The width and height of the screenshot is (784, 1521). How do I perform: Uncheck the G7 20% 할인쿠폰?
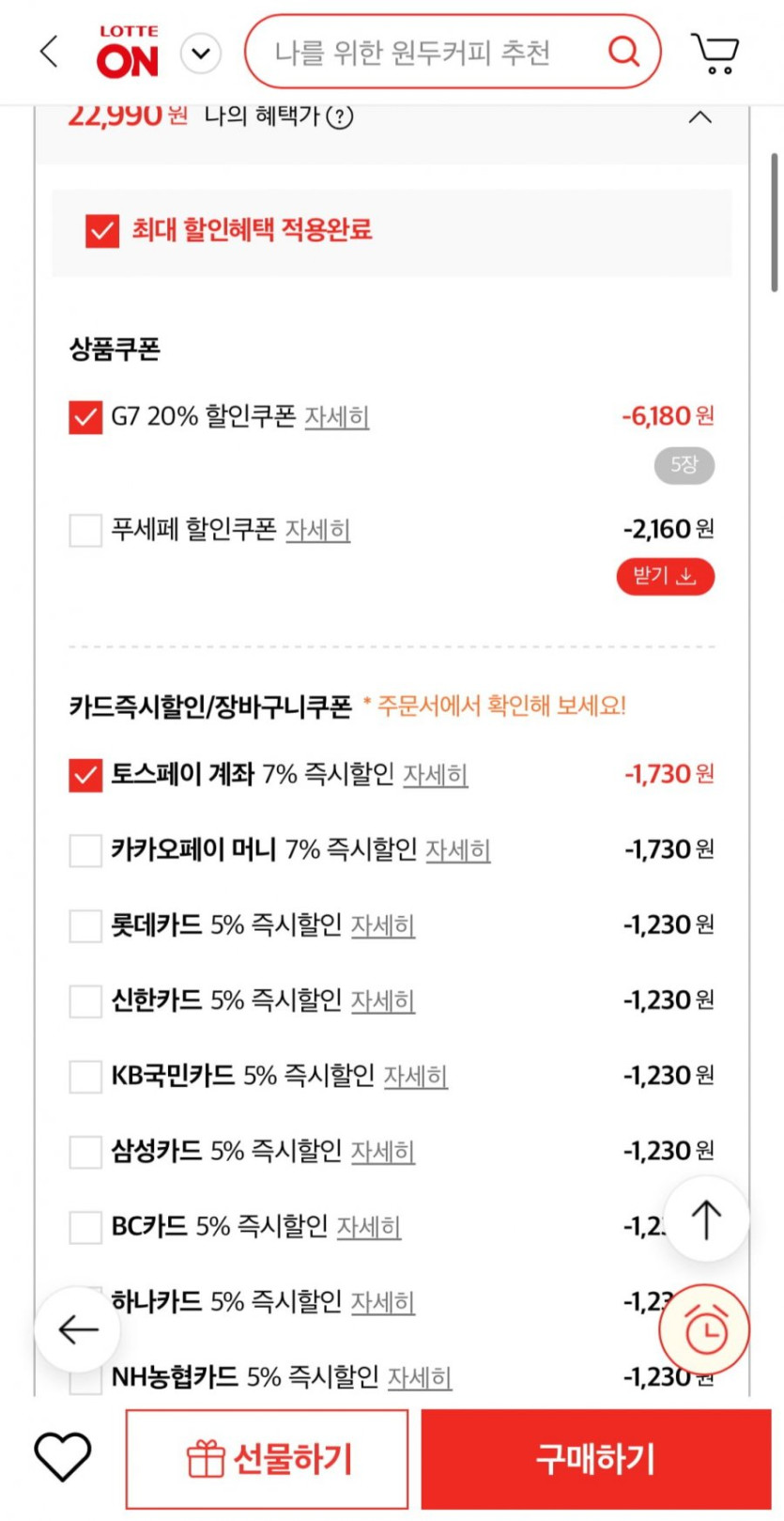85,417
